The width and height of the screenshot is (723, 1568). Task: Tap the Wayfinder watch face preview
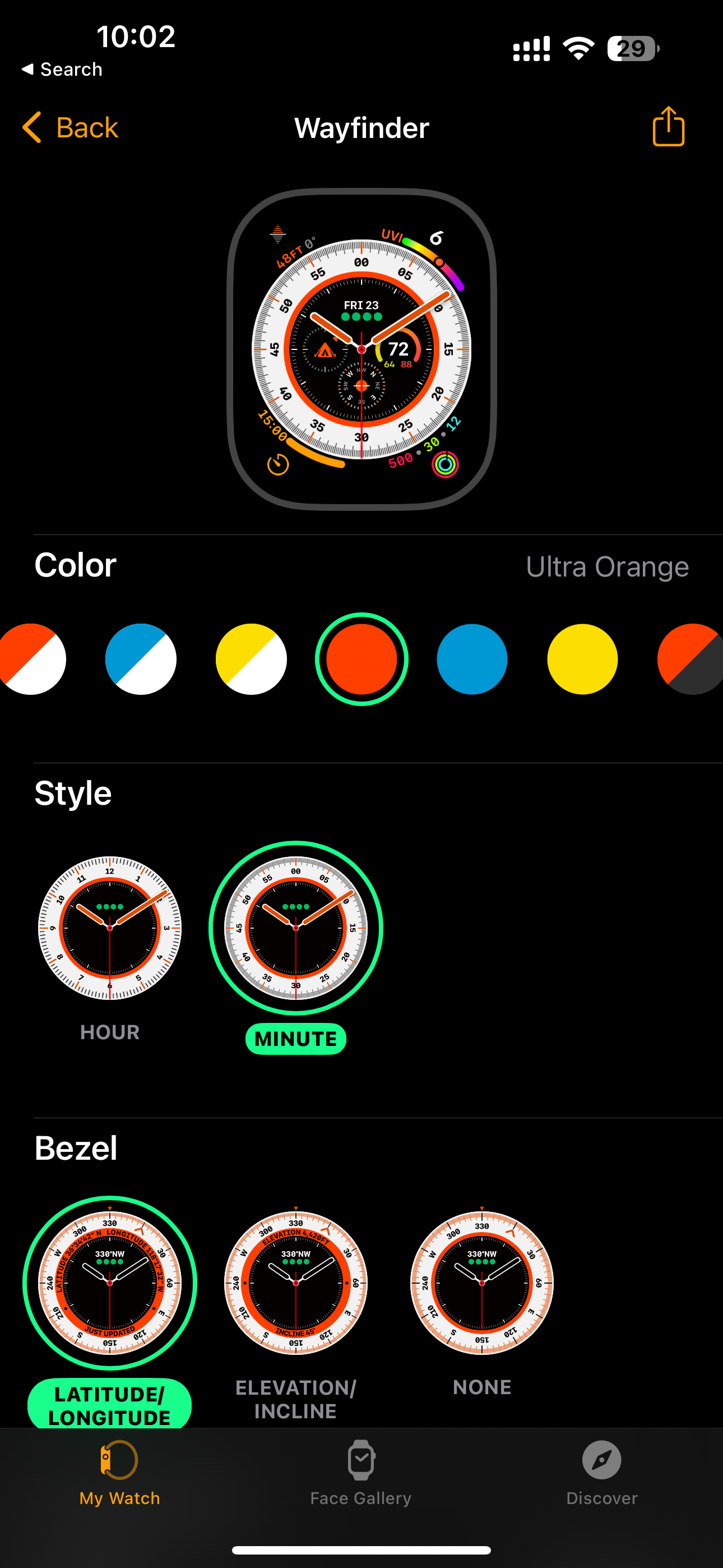[x=361, y=349]
